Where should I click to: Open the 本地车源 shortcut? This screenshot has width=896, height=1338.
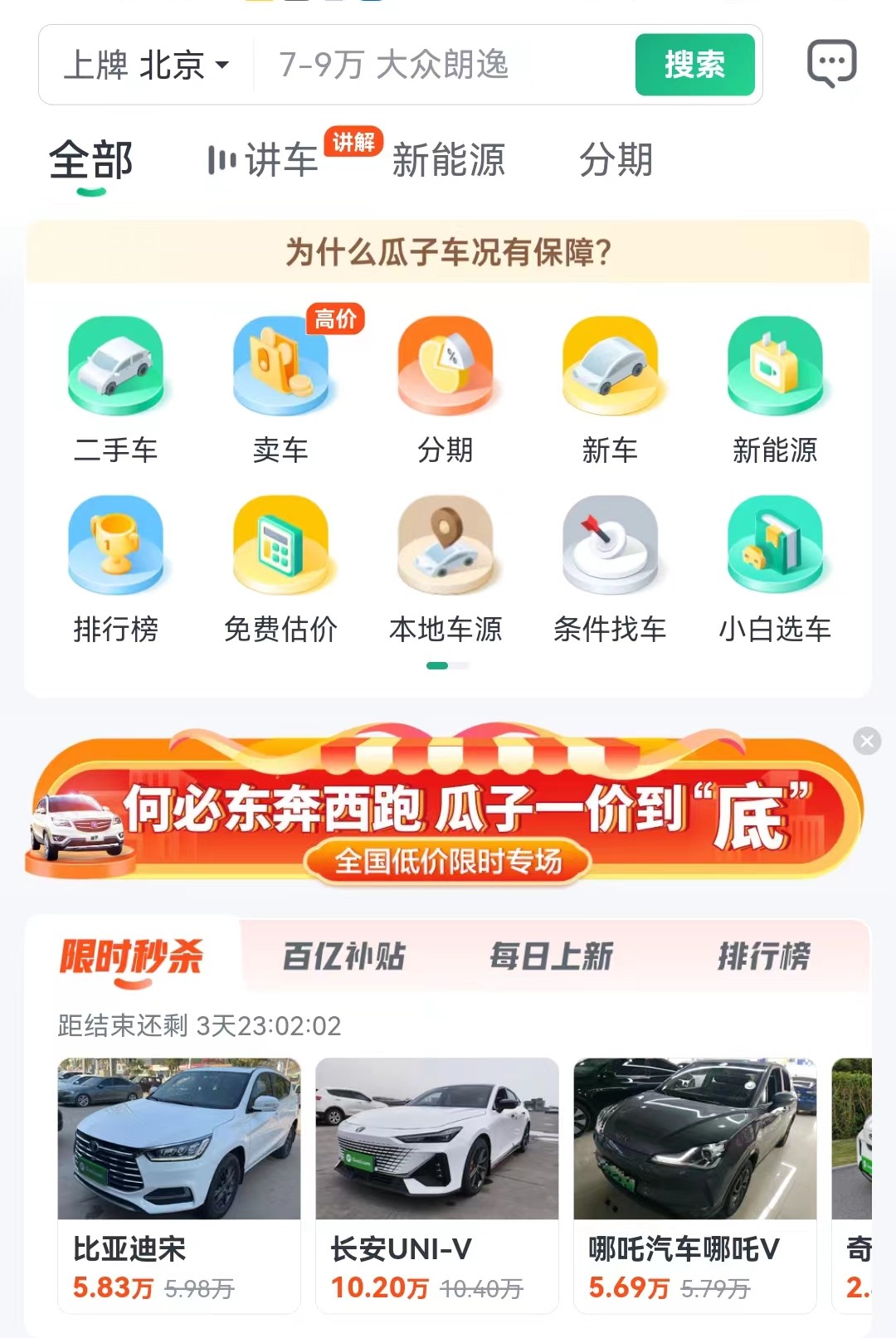(x=446, y=569)
